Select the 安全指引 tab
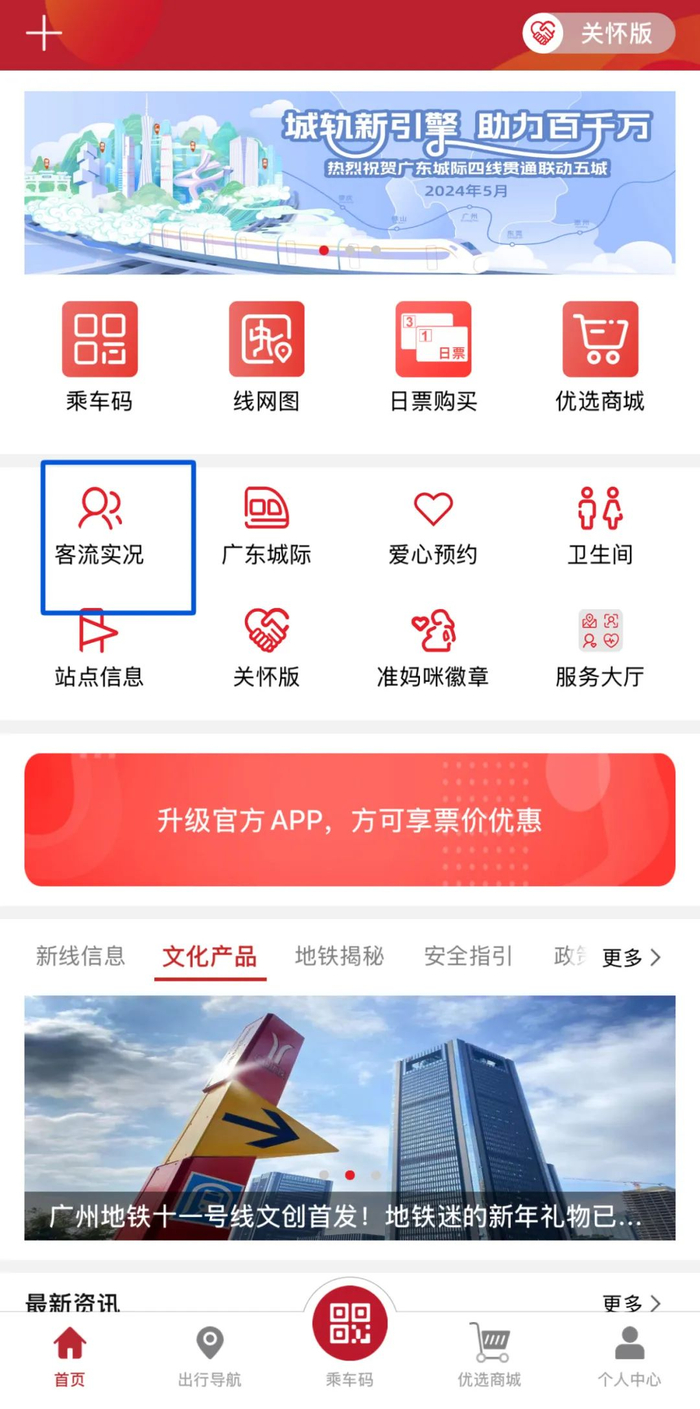The height and width of the screenshot is (1409, 700). point(468,956)
